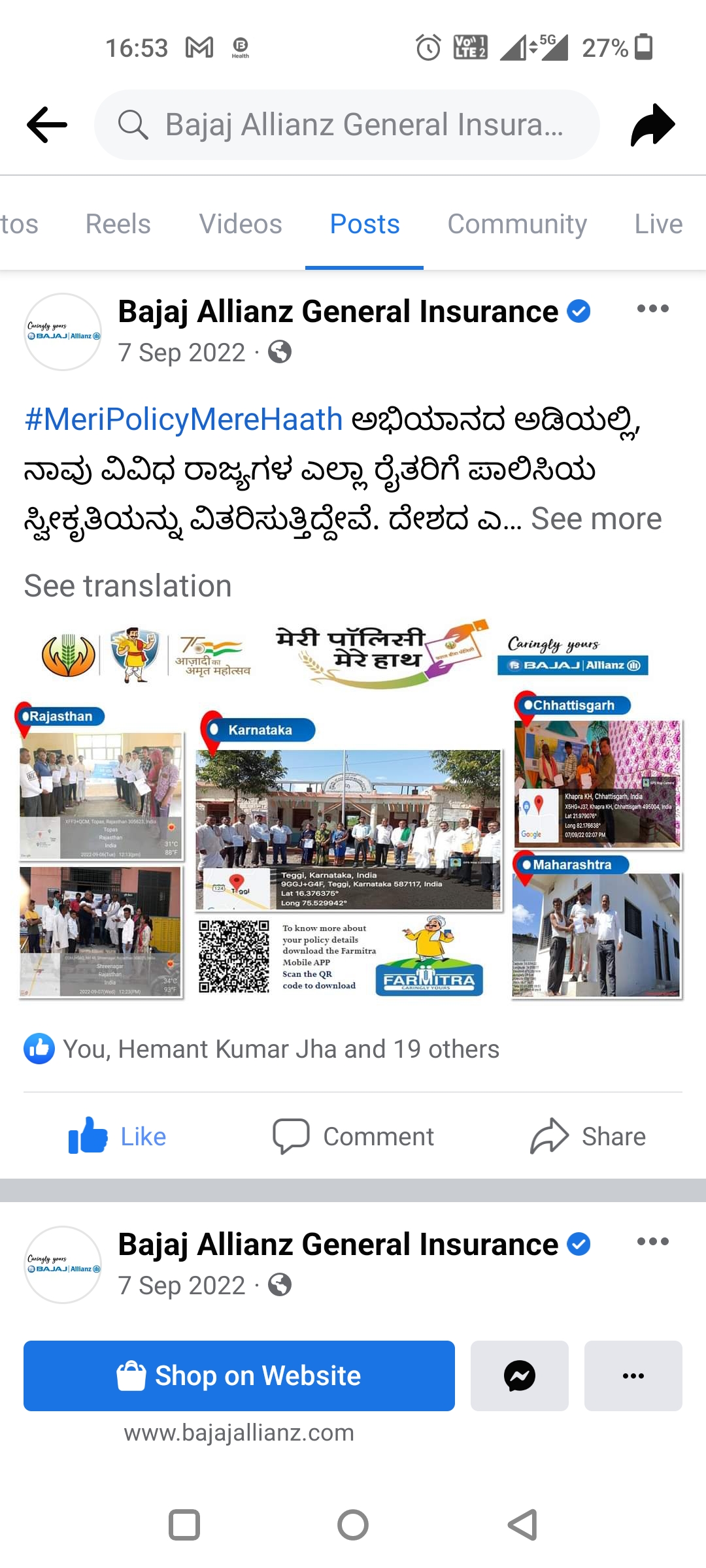The width and height of the screenshot is (706, 1568).
Task: Switch to the Live tab
Action: tap(658, 224)
